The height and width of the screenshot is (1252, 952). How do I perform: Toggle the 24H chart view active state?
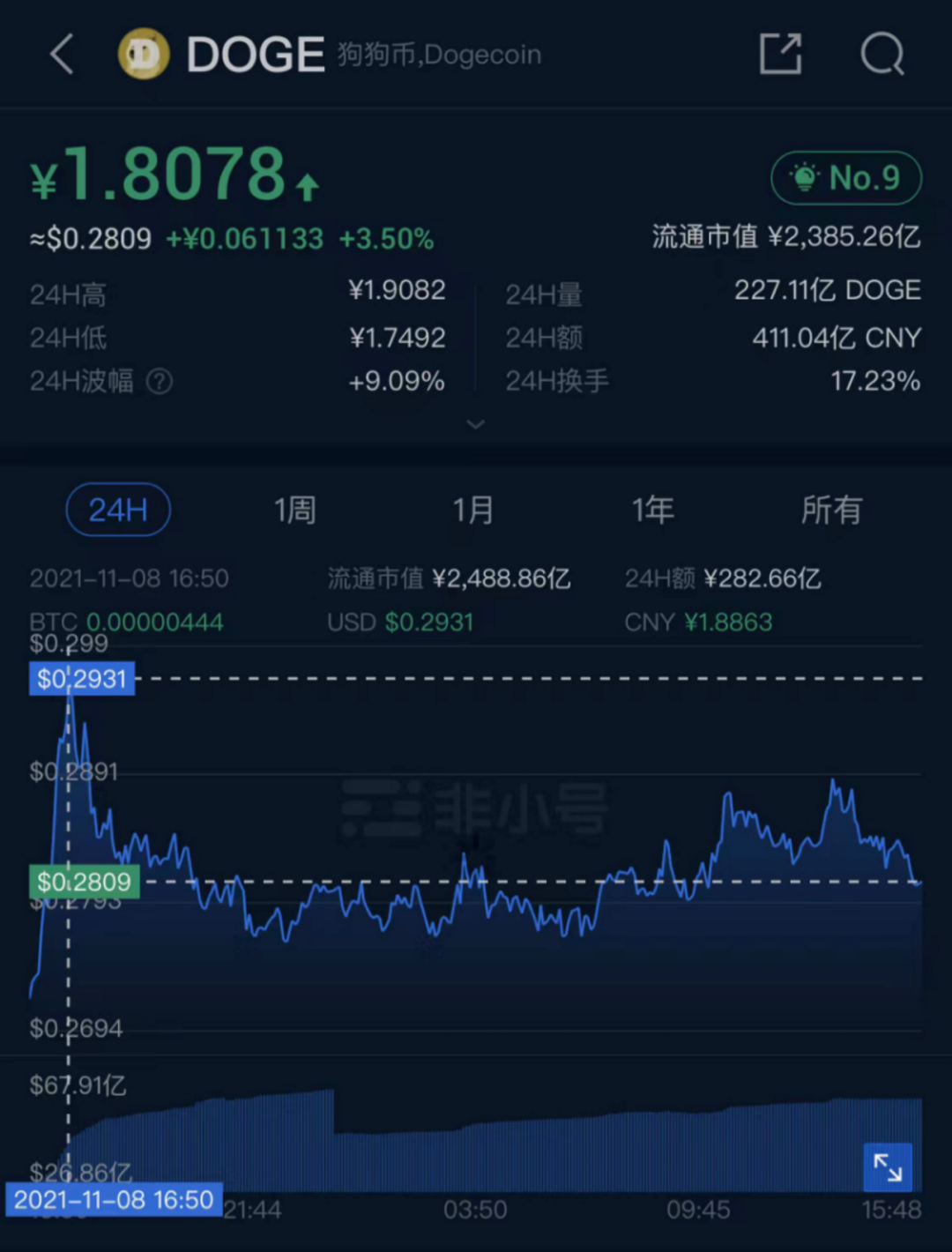pos(118,510)
